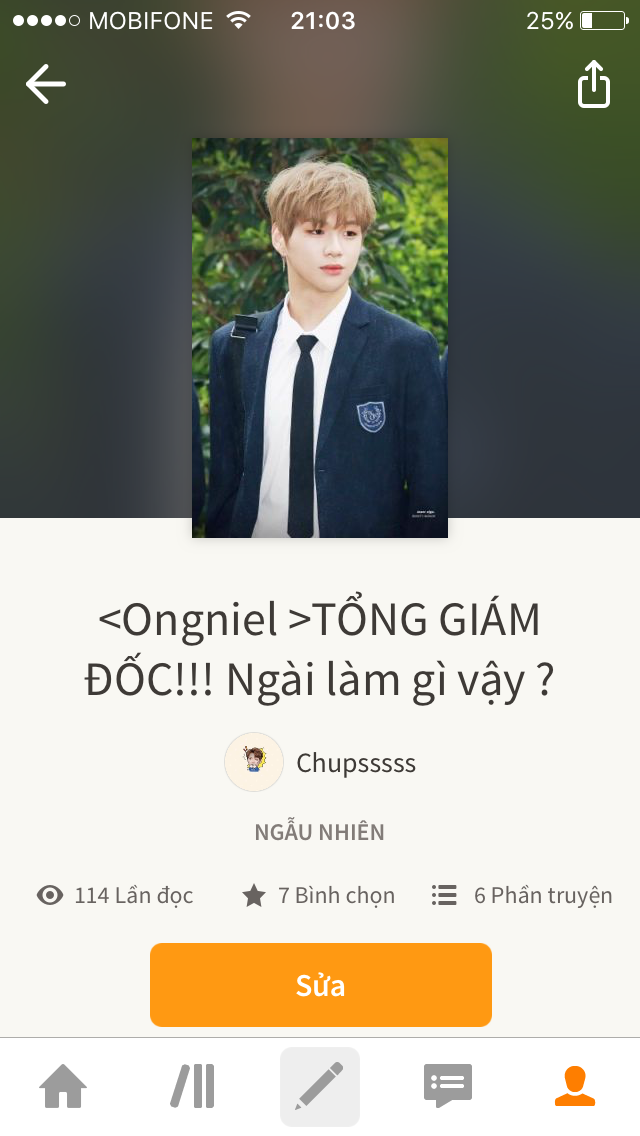This screenshot has width=640, height=1136.
Task: Switch to the Home tab
Action: (63, 1086)
